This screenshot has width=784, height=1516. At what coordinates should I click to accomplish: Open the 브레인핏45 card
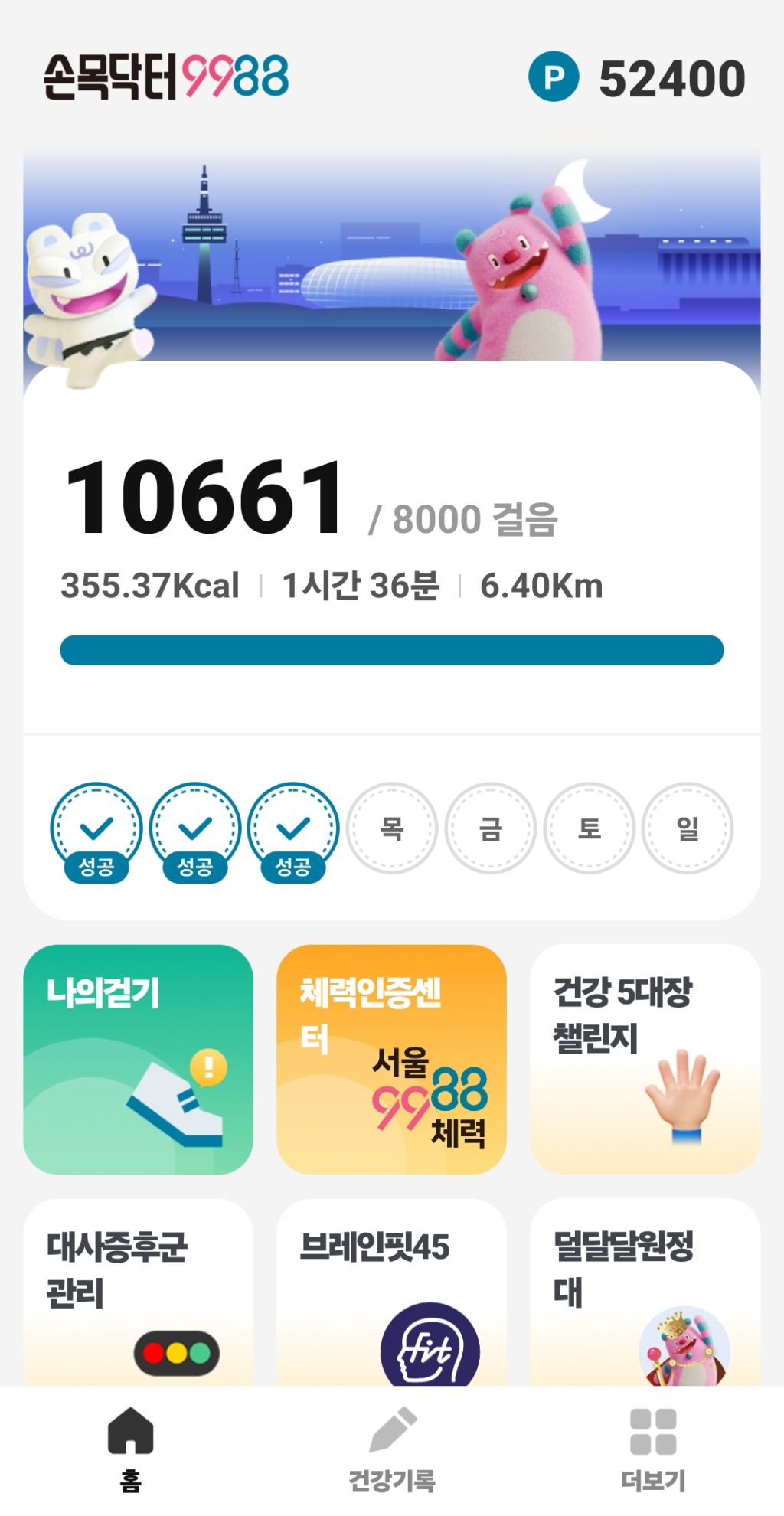(391, 1292)
